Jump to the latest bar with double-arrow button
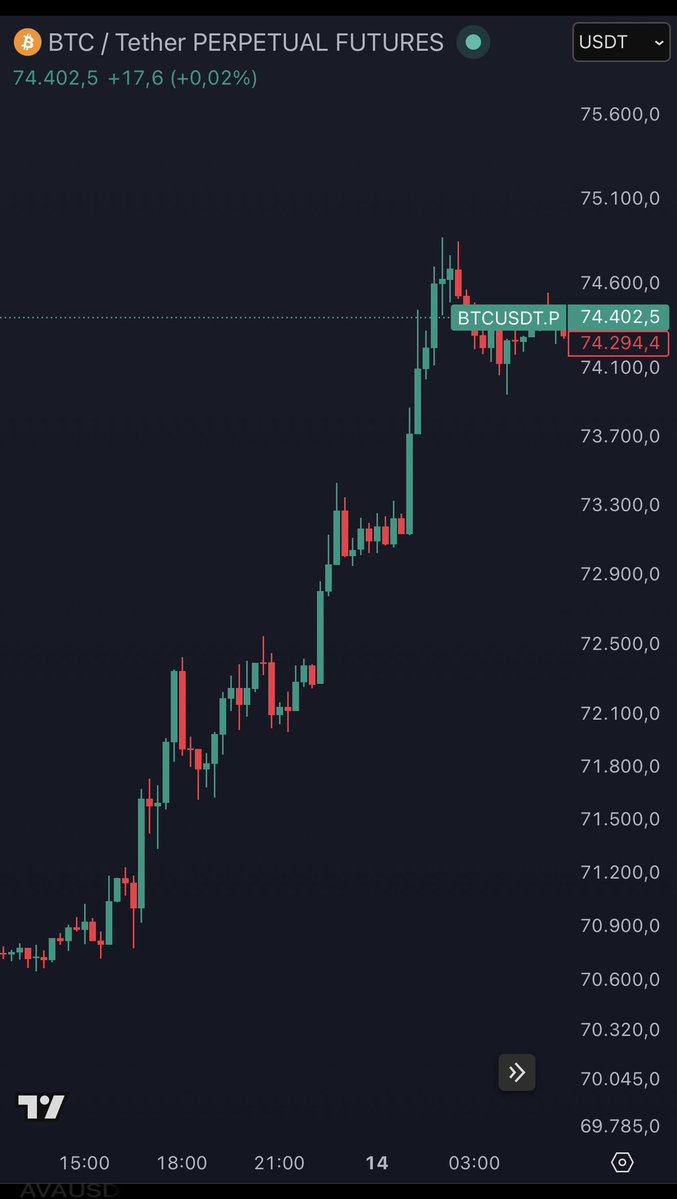Viewport: 677px width, 1199px height. [x=517, y=1073]
